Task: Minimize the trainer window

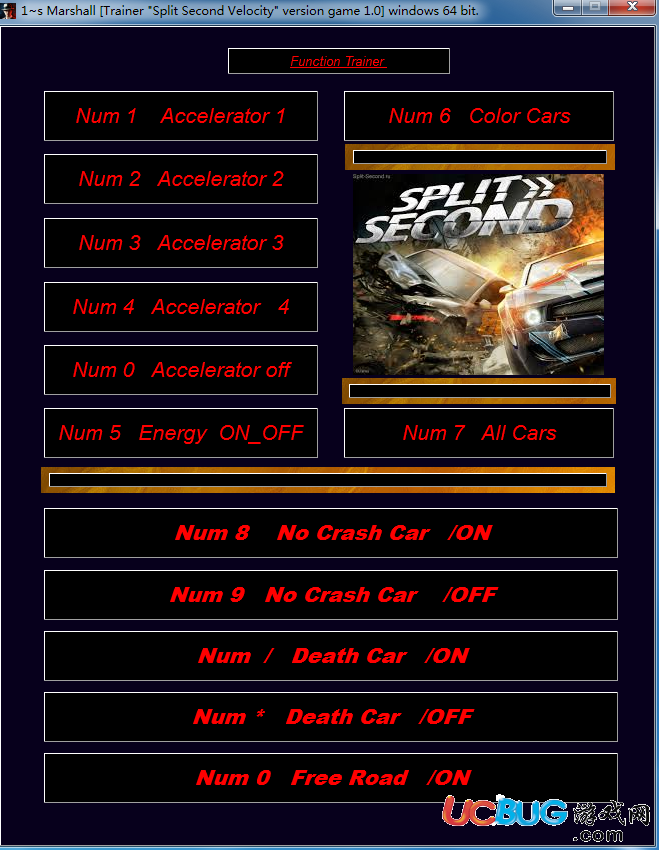Action: point(569,8)
